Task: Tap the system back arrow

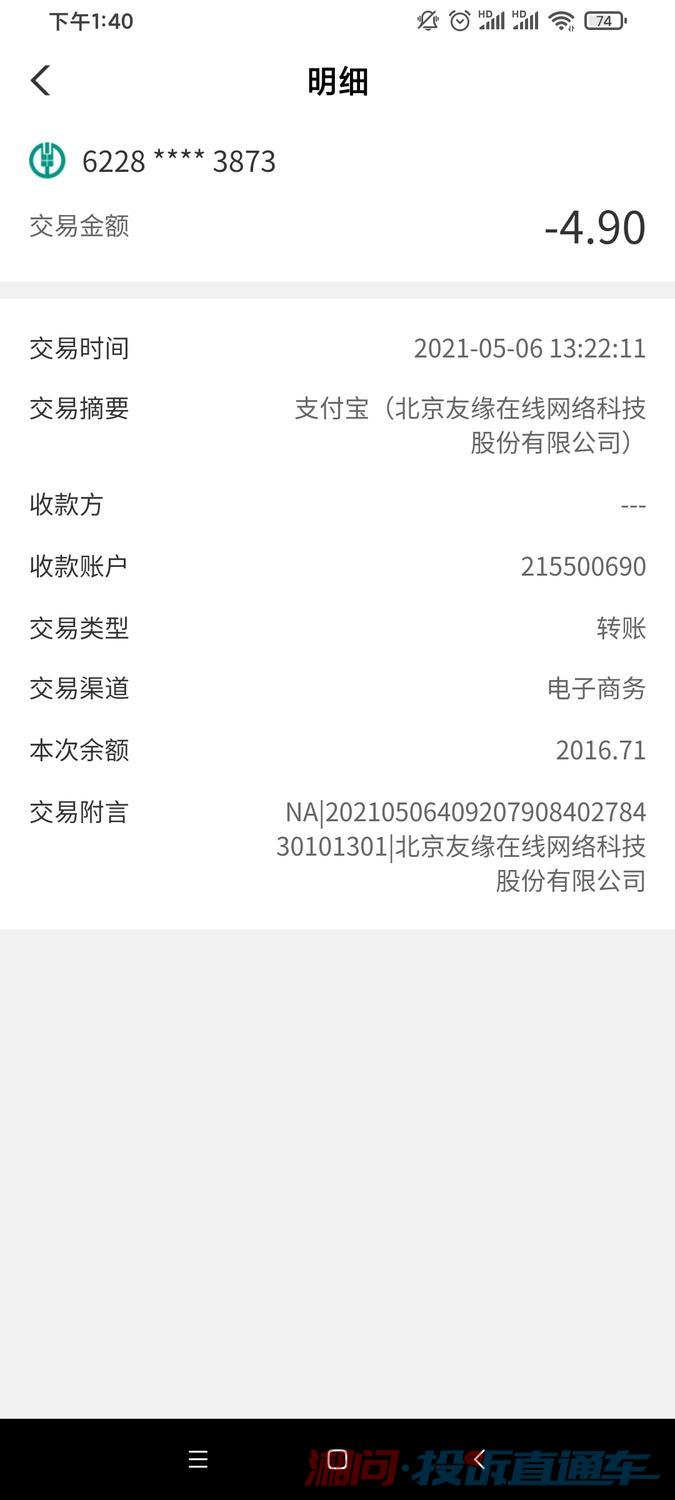Action: [x=479, y=1459]
